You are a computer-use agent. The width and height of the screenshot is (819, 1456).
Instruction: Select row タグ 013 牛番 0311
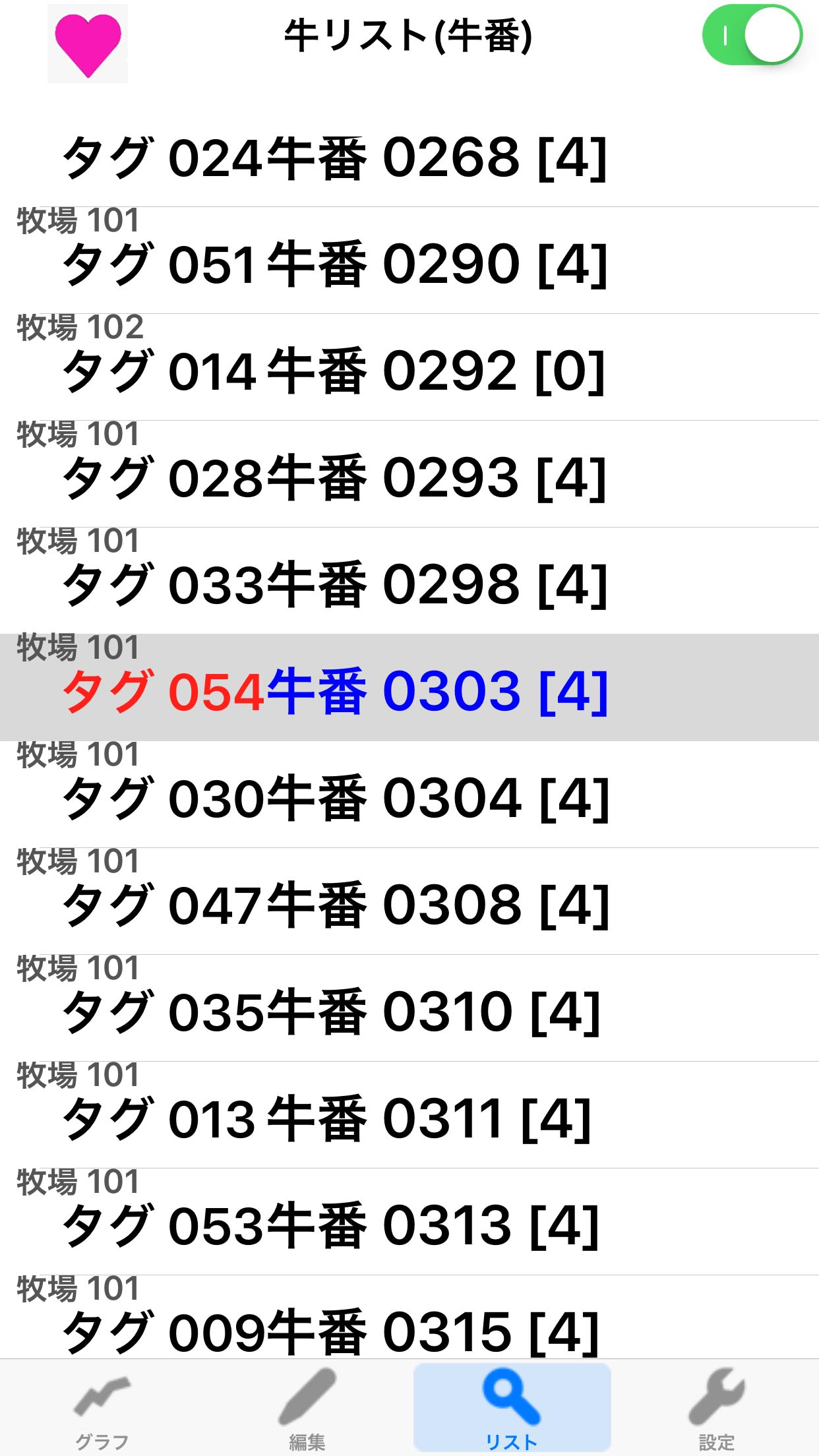[x=409, y=1115]
